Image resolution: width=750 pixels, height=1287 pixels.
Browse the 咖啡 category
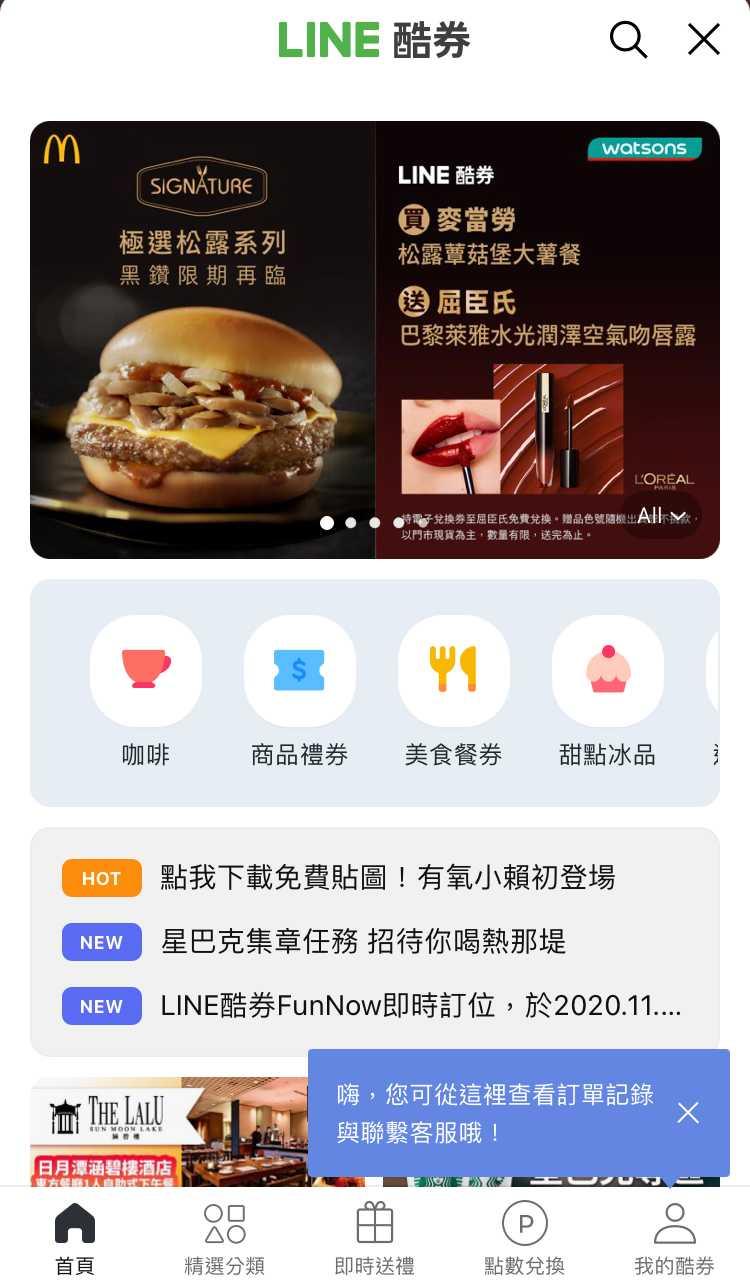tap(146, 690)
